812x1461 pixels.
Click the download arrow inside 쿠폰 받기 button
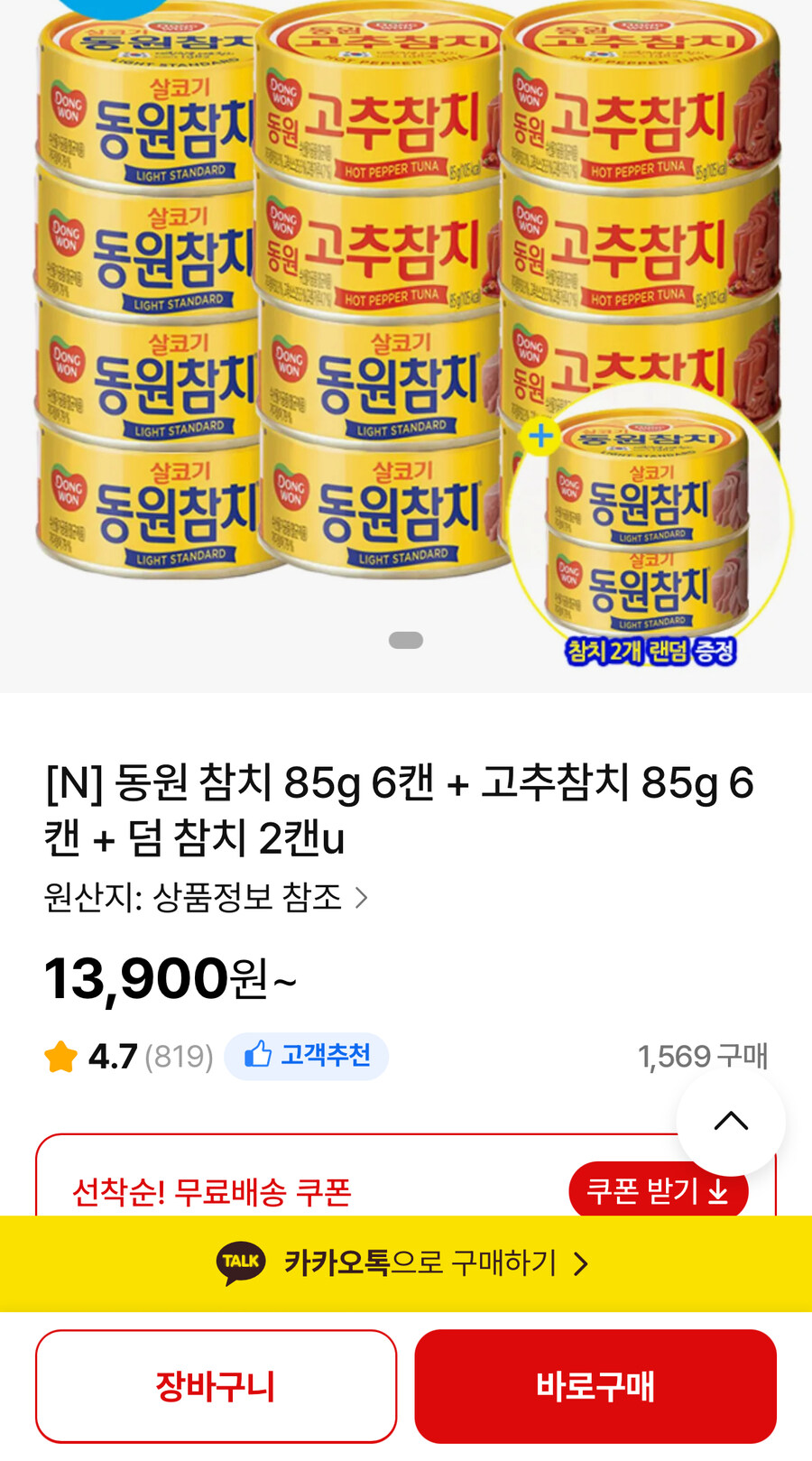(717, 1191)
